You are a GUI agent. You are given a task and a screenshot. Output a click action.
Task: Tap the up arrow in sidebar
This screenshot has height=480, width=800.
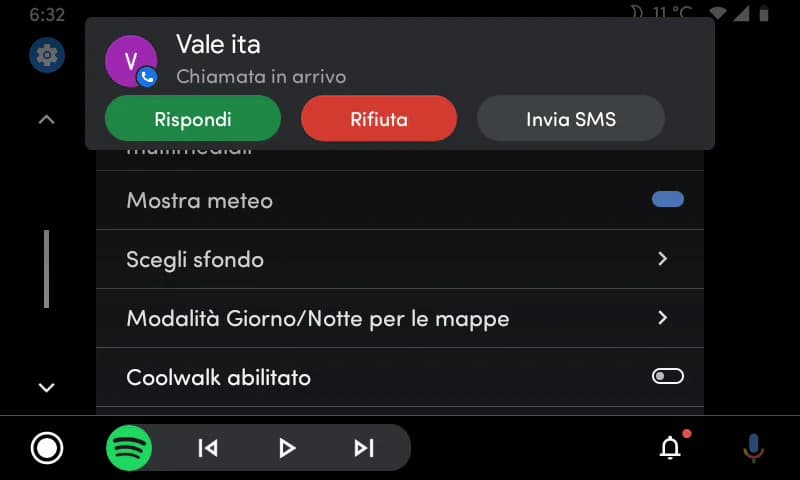coord(46,120)
